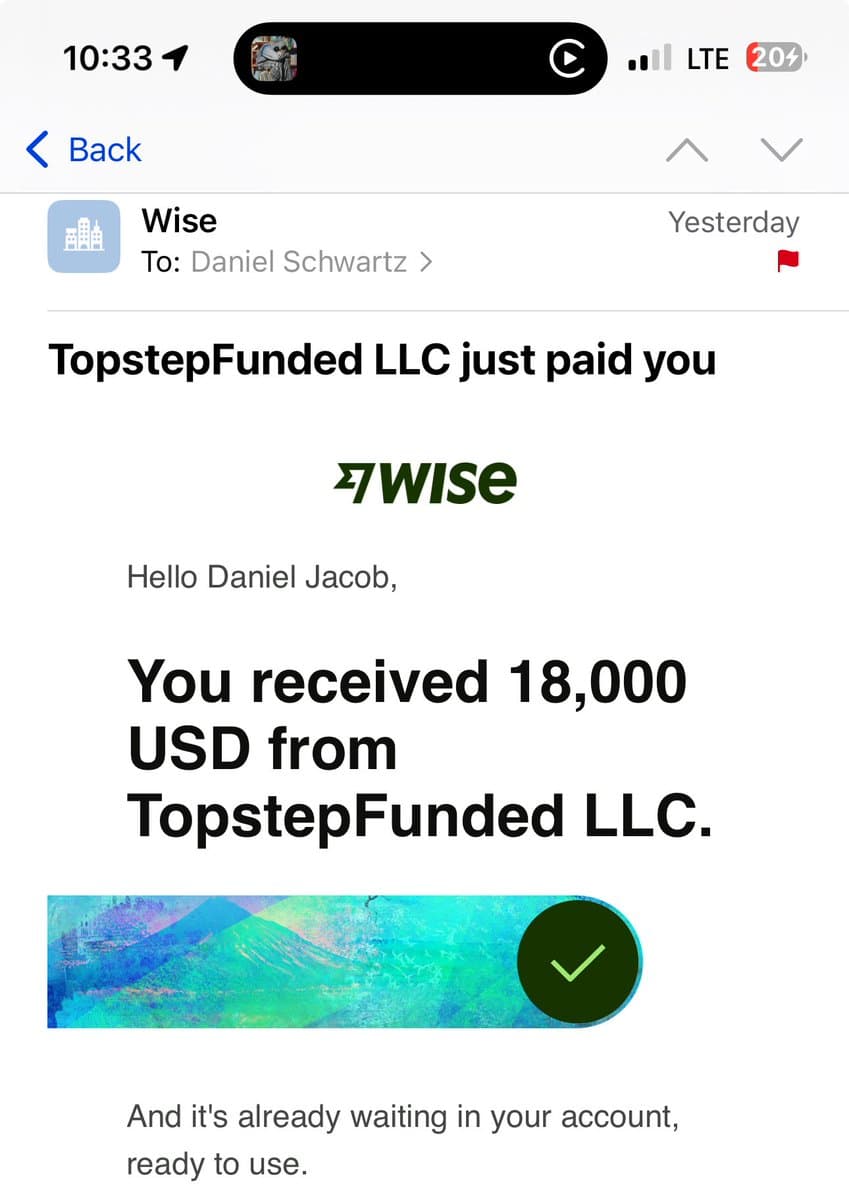Go back to the mailbox list
Image resolution: width=849 pixels, height=1200 pixels.
(x=84, y=150)
